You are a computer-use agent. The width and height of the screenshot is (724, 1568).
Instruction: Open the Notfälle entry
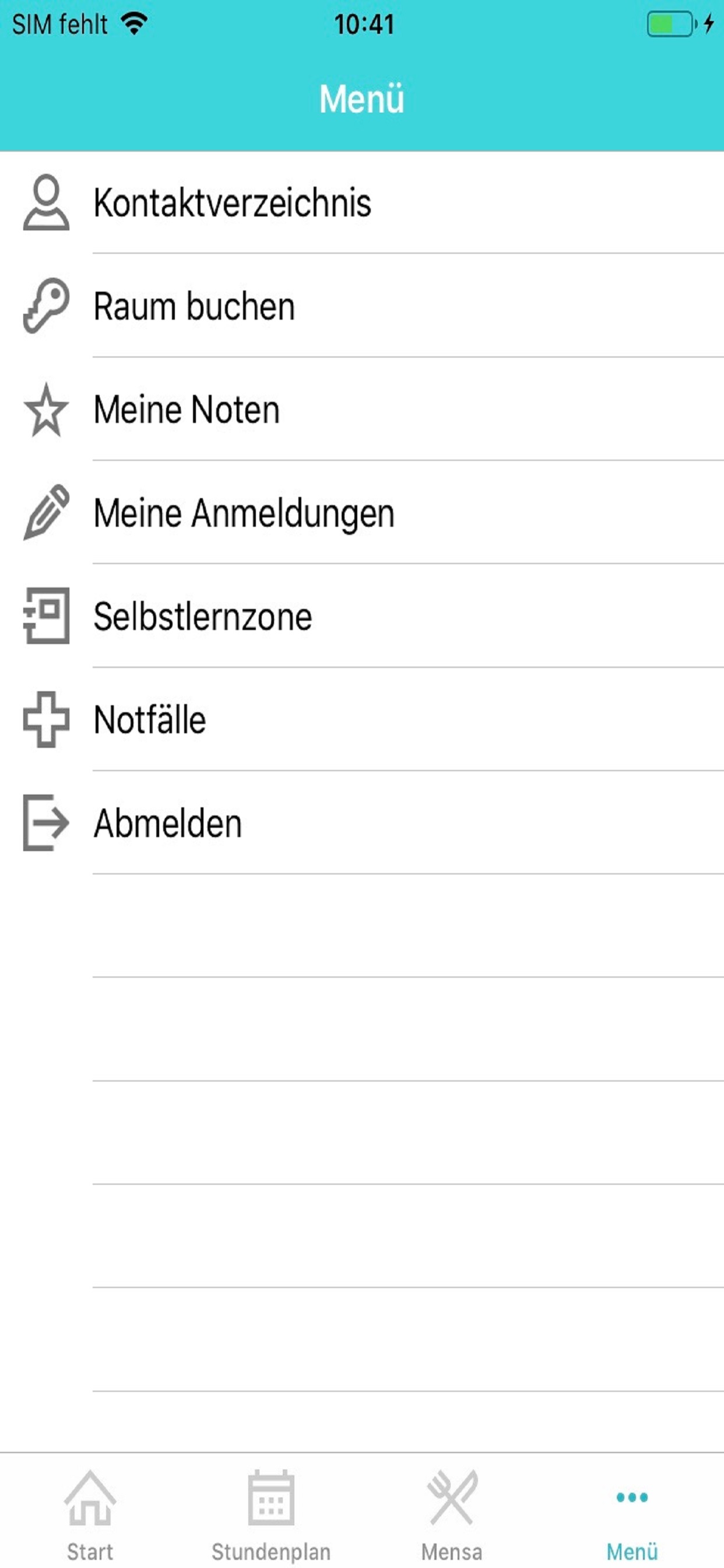pyautogui.click(x=150, y=720)
